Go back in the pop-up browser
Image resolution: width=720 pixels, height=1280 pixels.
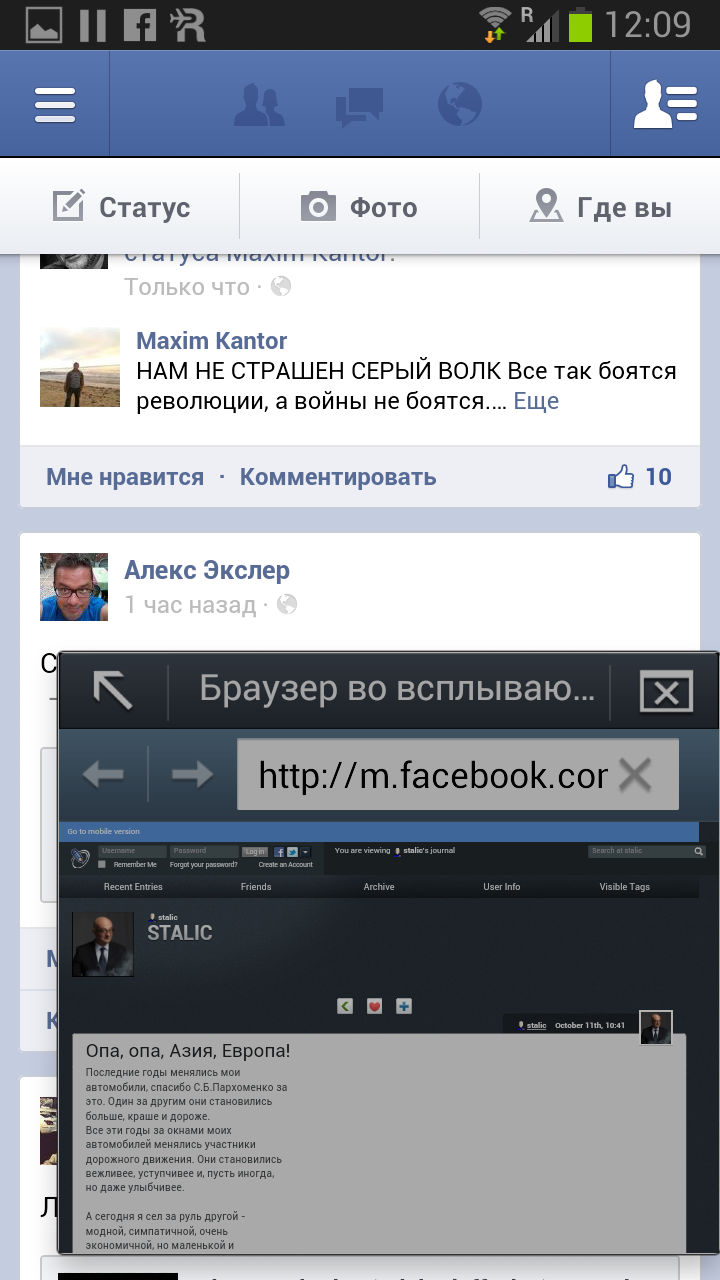pos(103,774)
